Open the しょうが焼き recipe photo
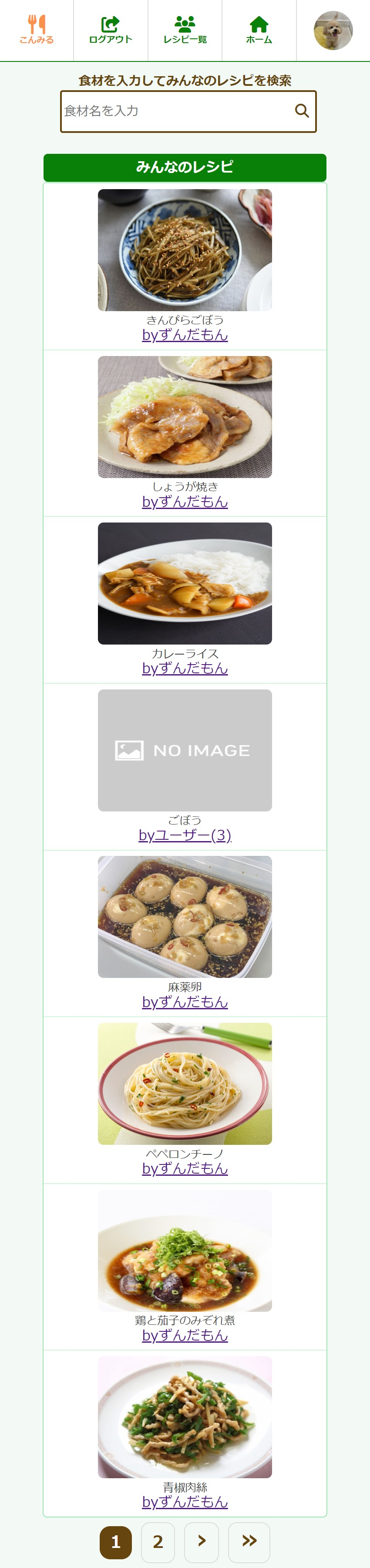 click(x=185, y=417)
